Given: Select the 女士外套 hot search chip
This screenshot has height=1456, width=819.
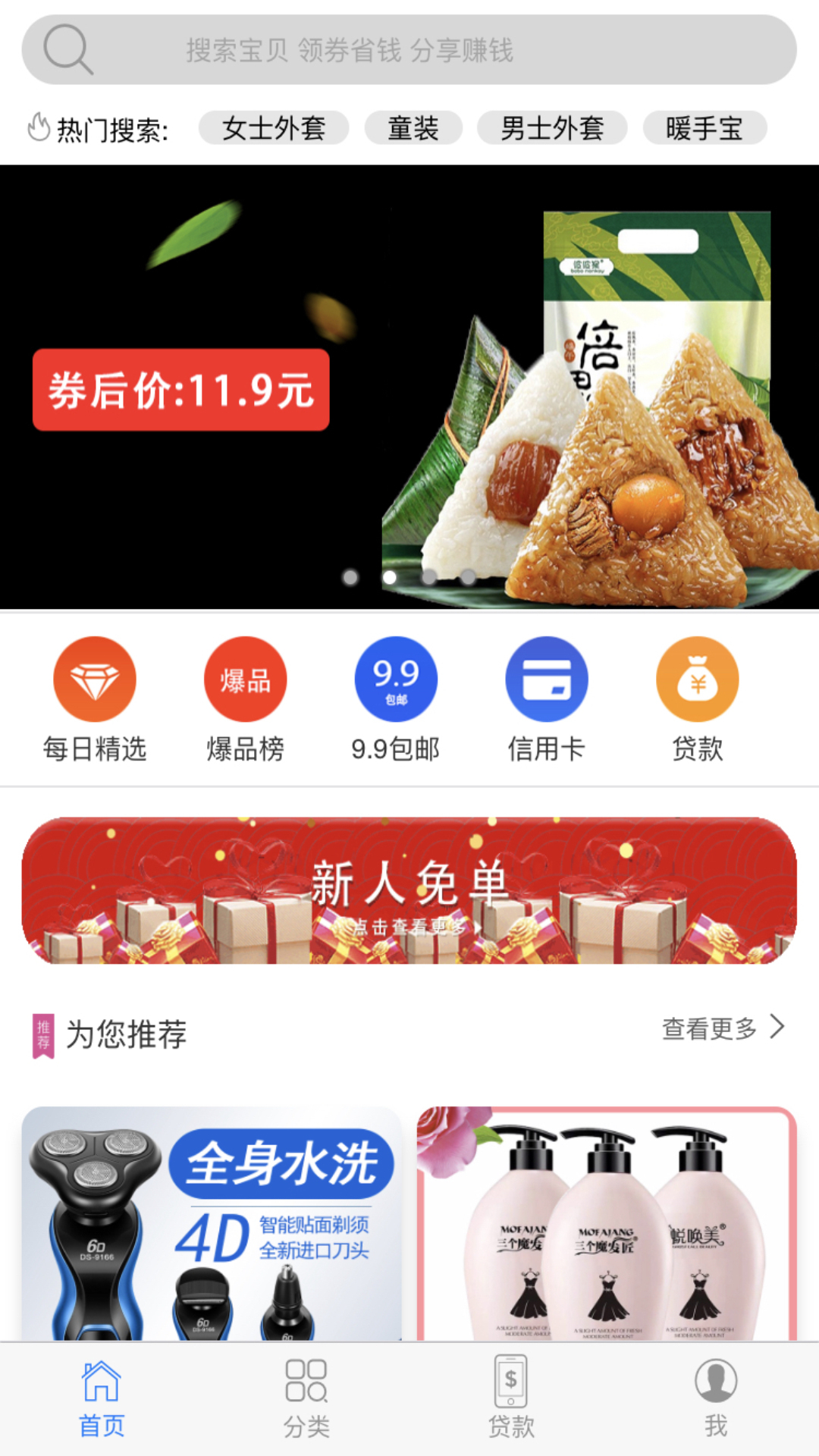Looking at the screenshot, I should pos(274,127).
